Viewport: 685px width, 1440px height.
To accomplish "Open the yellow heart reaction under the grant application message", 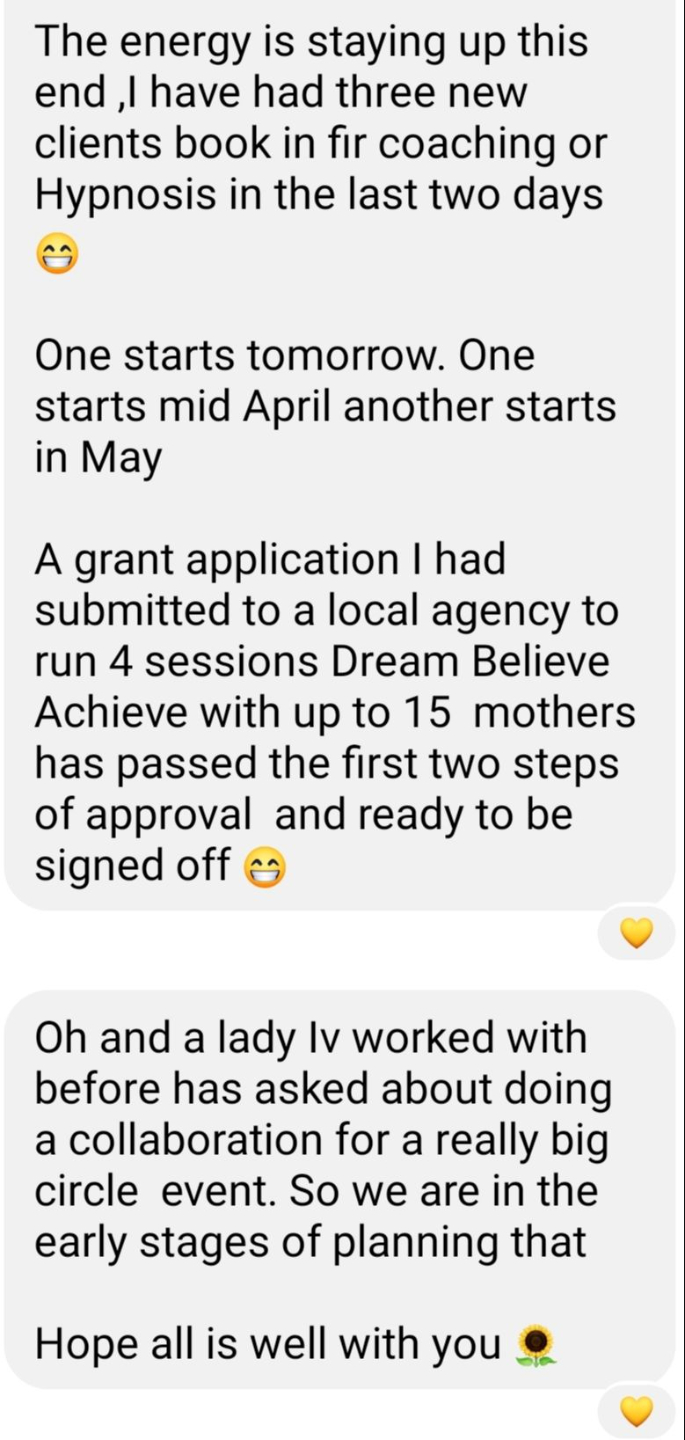I will coord(636,933).
